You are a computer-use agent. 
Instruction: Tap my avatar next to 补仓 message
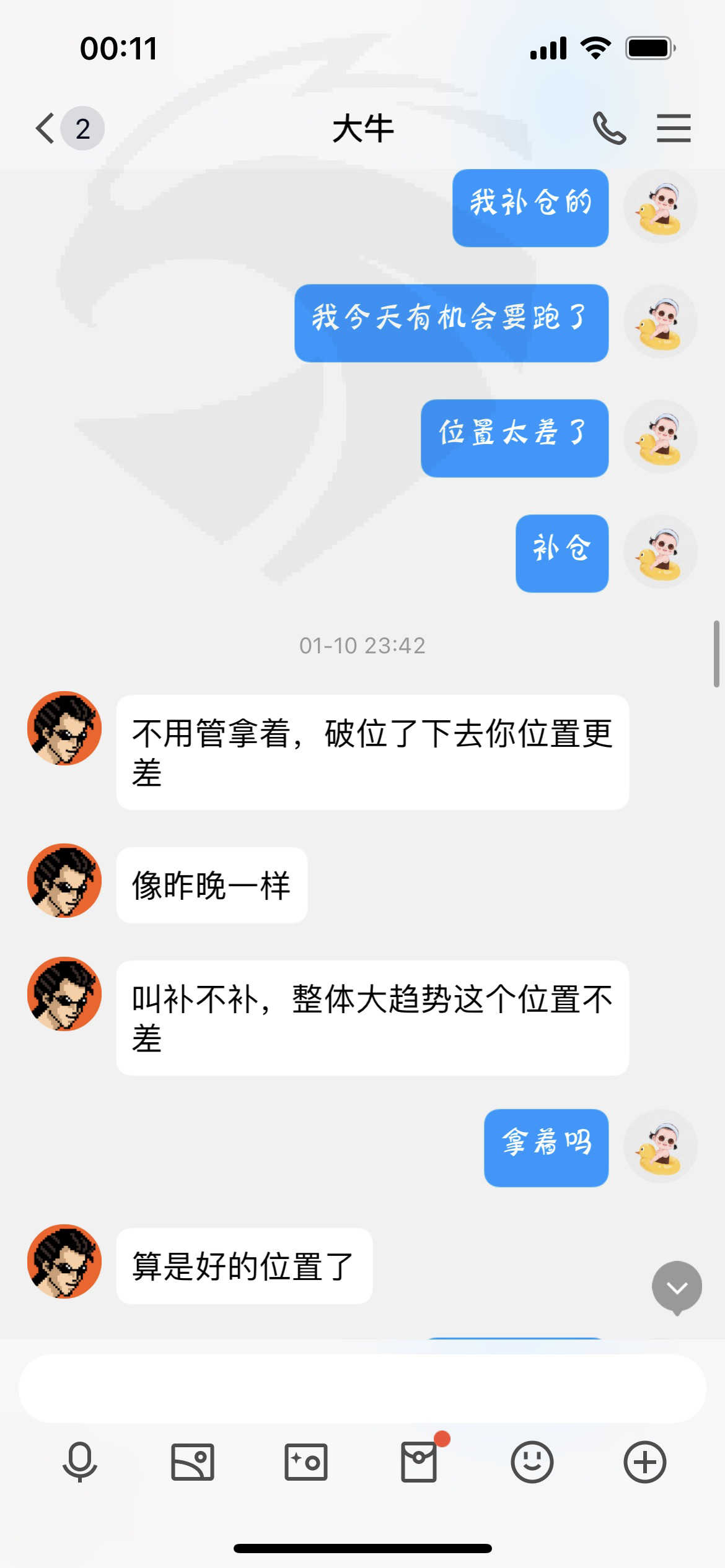(661, 552)
